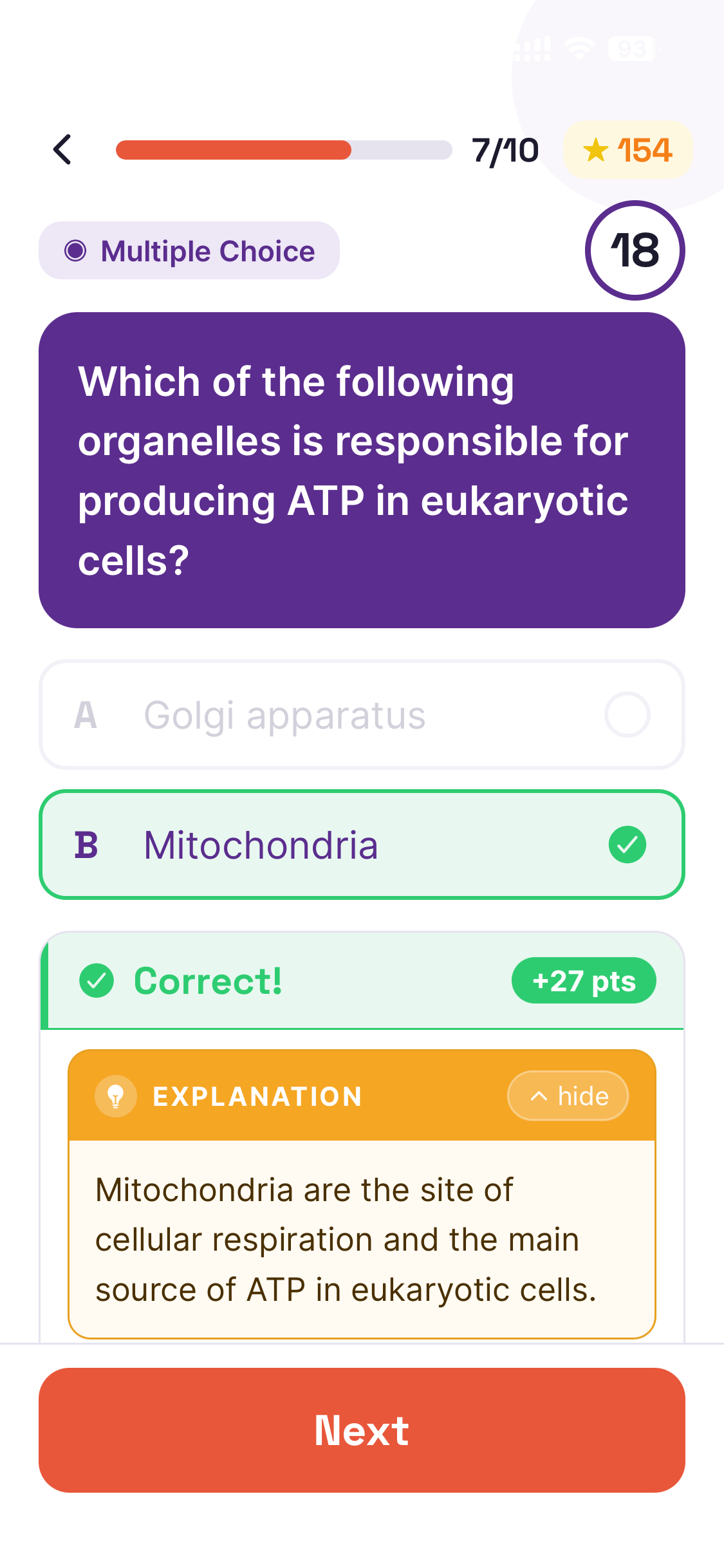Click the battery indicator showing 93
724x1568 pixels.
pos(633,48)
